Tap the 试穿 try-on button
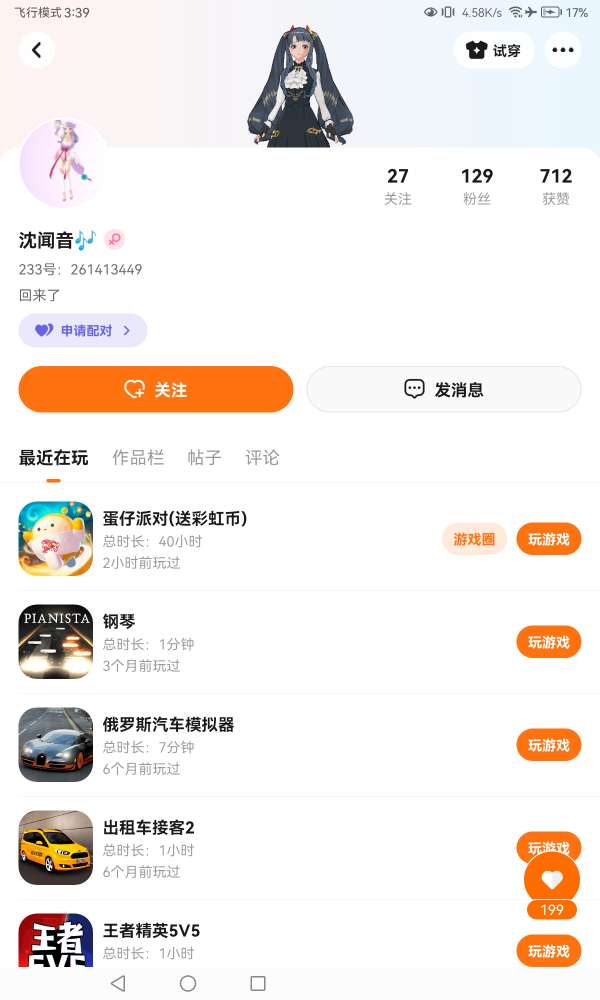Viewport: 600px width, 1000px height. coord(494,50)
